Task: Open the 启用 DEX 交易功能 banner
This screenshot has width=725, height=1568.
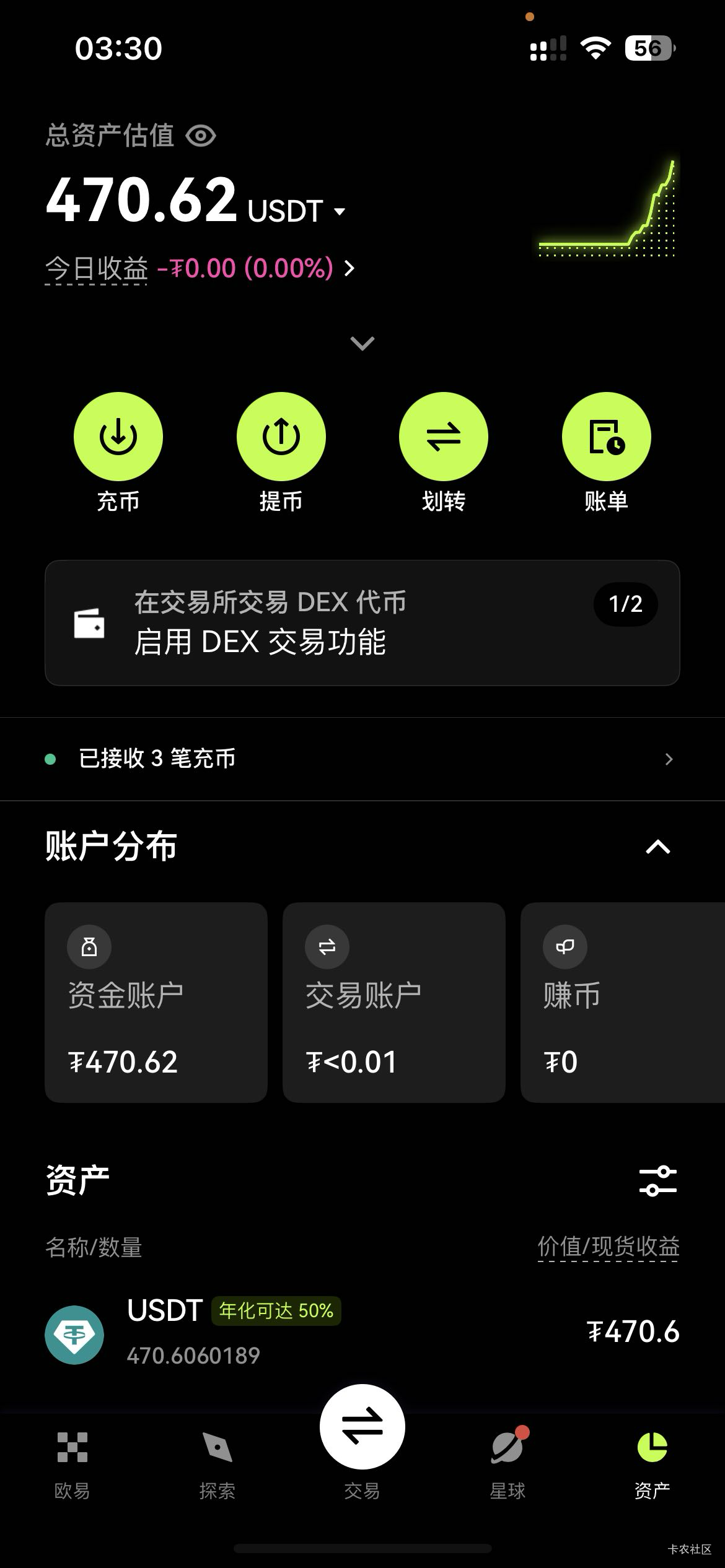Action: pyautogui.click(x=362, y=623)
